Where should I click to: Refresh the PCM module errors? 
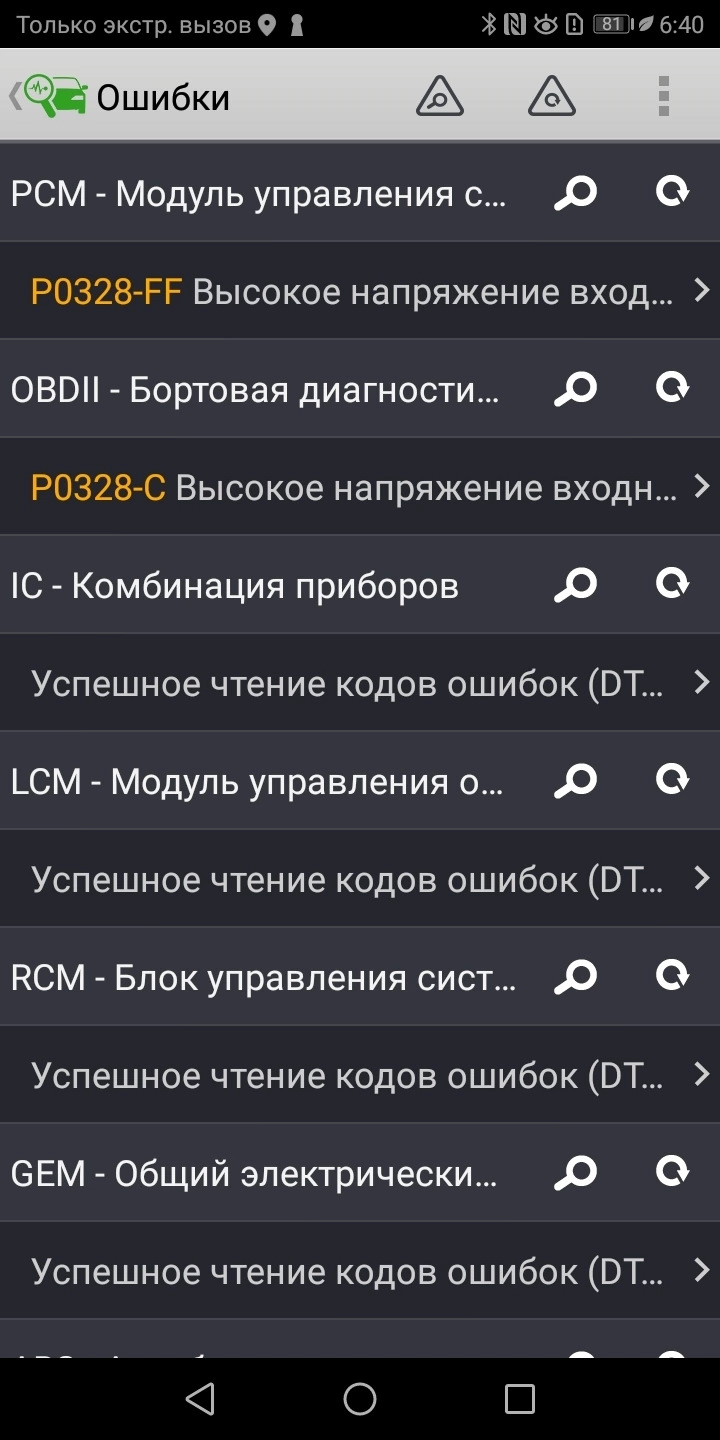point(672,191)
